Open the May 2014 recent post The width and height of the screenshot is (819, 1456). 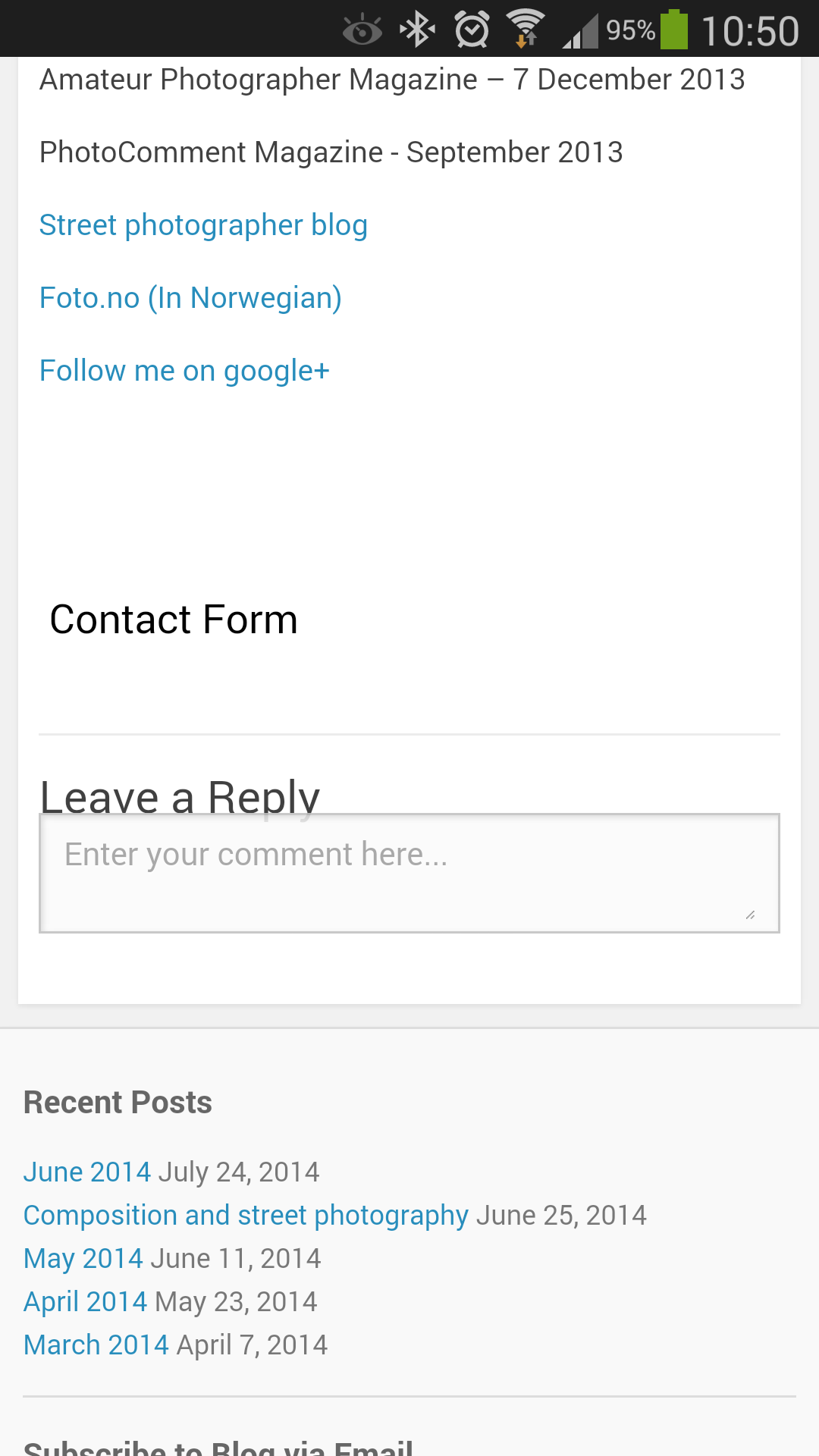coord(83,1258)
